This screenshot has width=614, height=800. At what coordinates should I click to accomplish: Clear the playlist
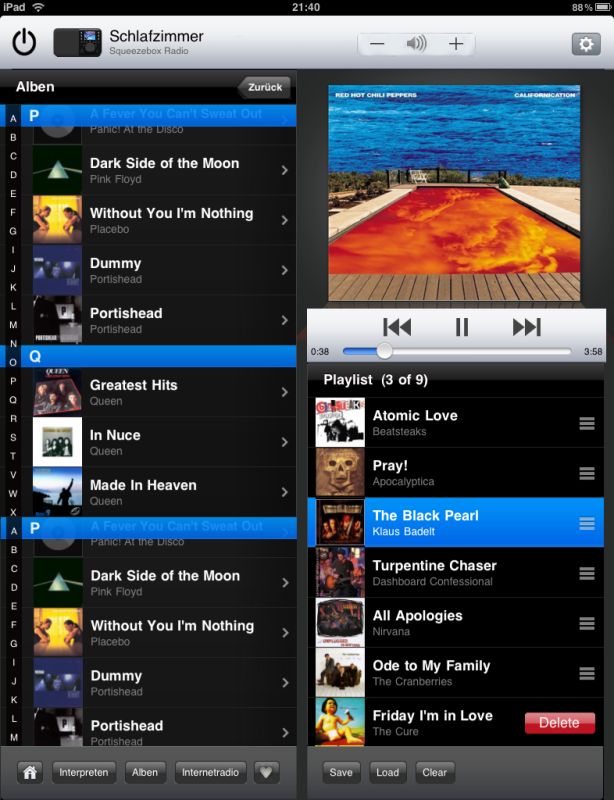434,772
